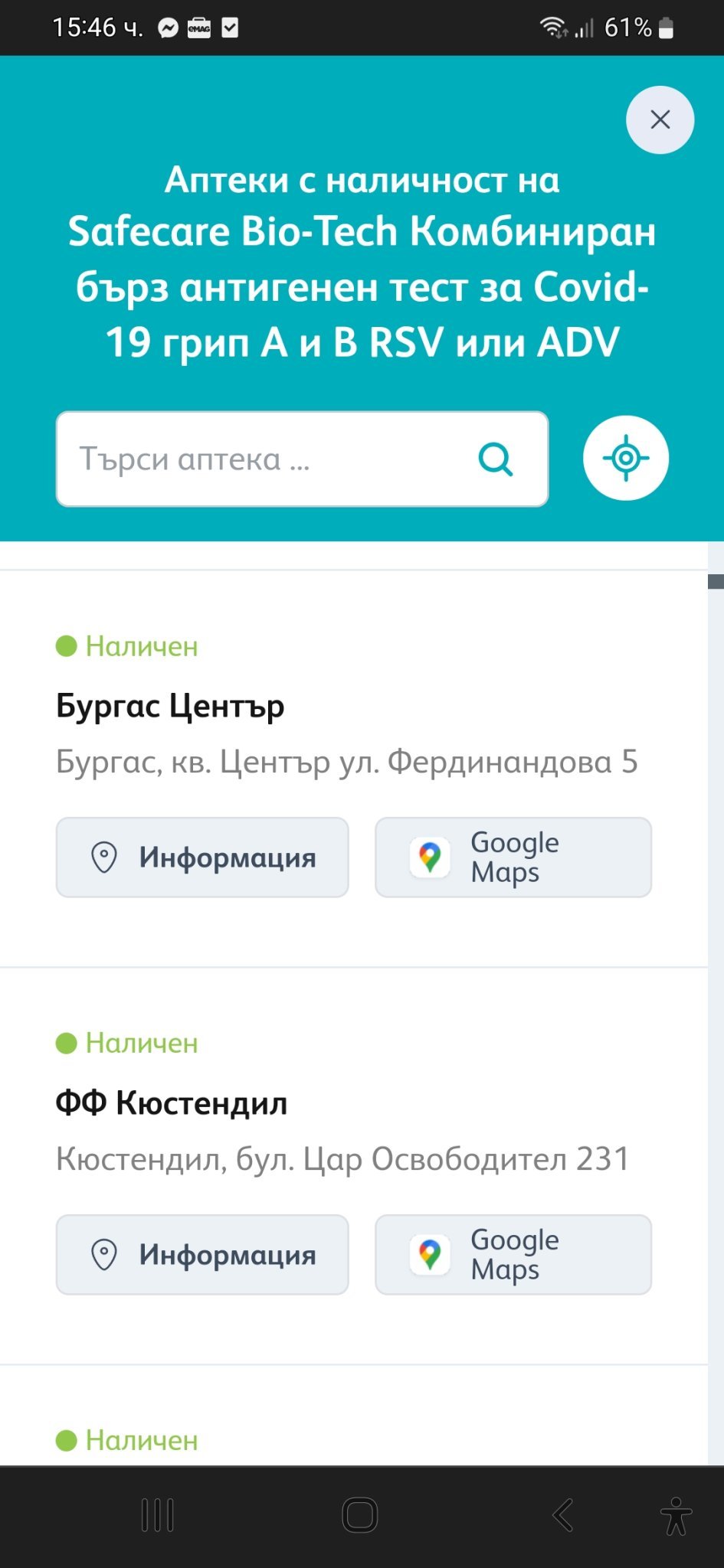Use my current location to find pharmacies
This screenshot has height=1568, width=724.
click(x=626, y=459)
